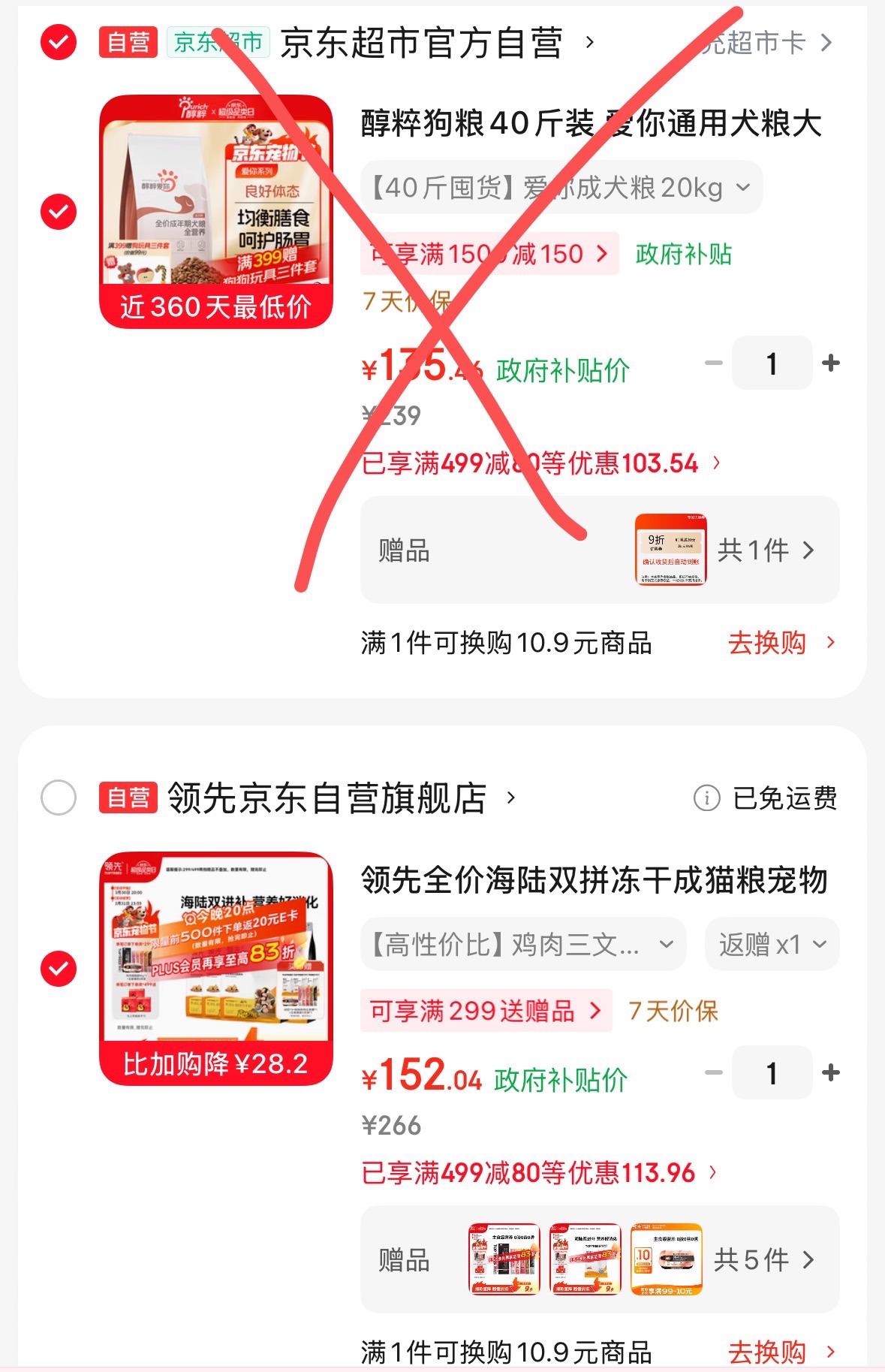
Task: Deselect the 领先猫粮 item checkbox
Action: tap(59, 969)
